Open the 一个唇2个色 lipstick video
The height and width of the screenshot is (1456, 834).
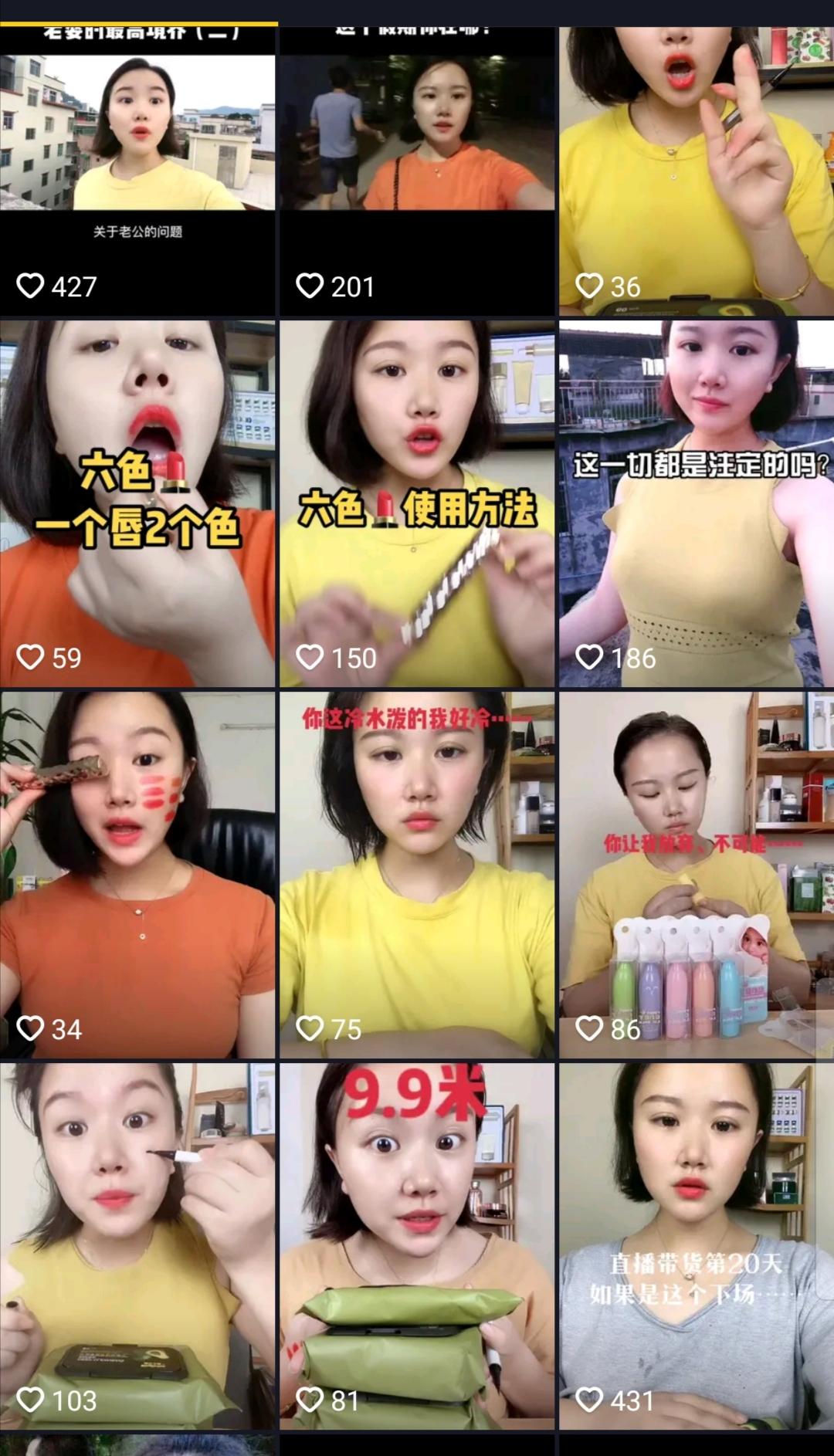137,503
